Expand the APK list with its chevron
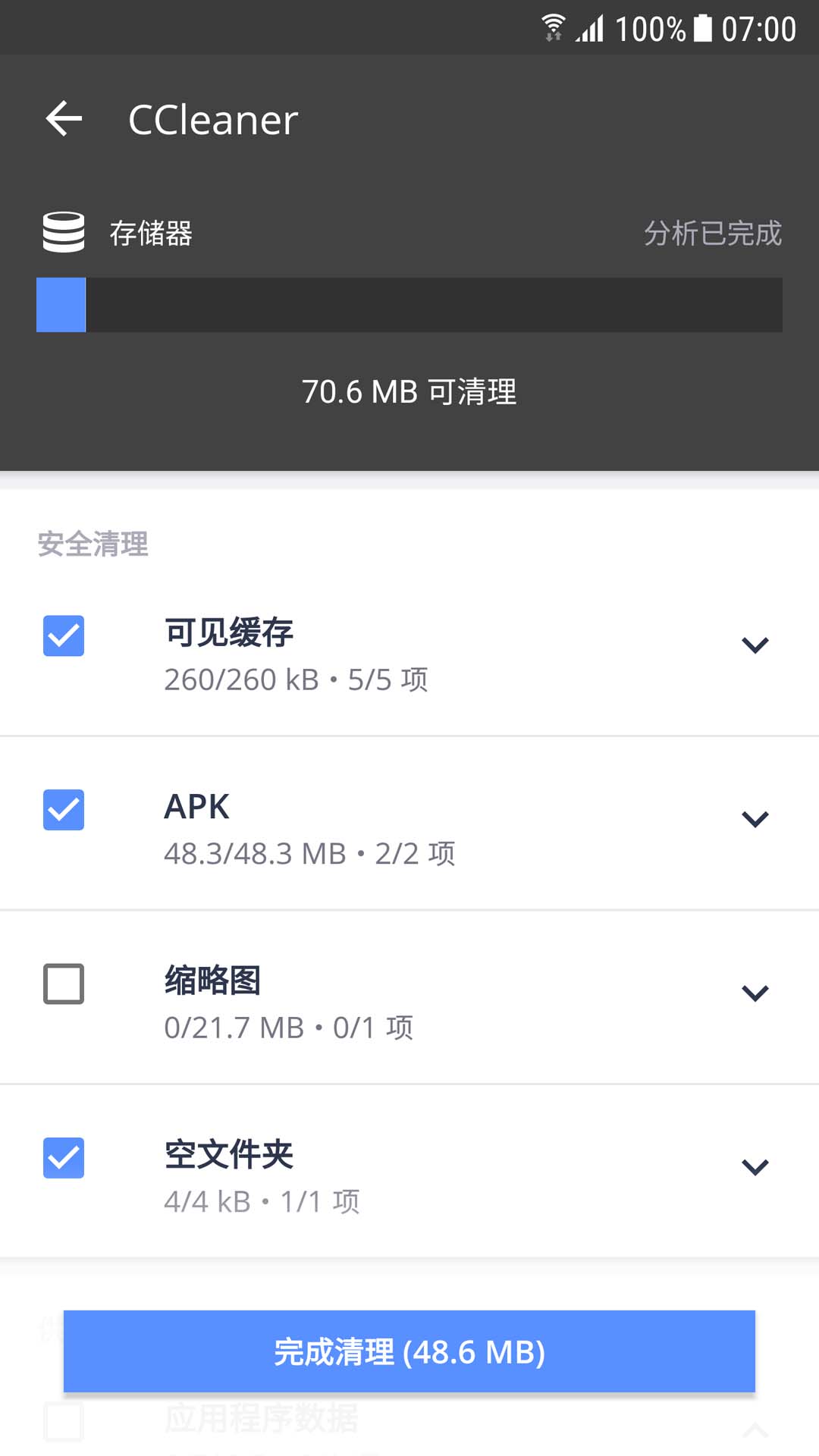This screenshot has height=1456, width=819. (x=755, y=820)
